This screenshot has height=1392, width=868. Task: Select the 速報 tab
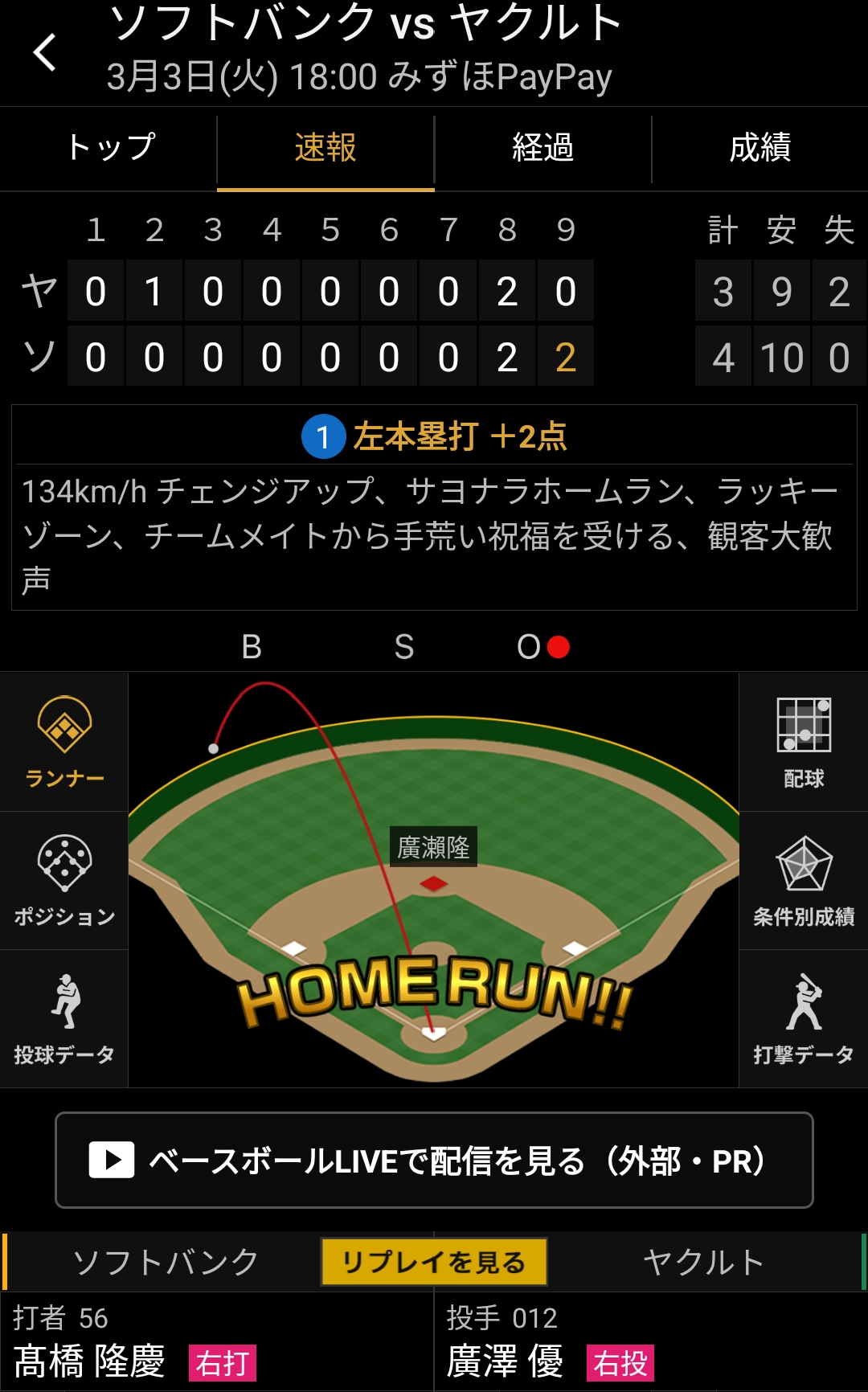325,148
